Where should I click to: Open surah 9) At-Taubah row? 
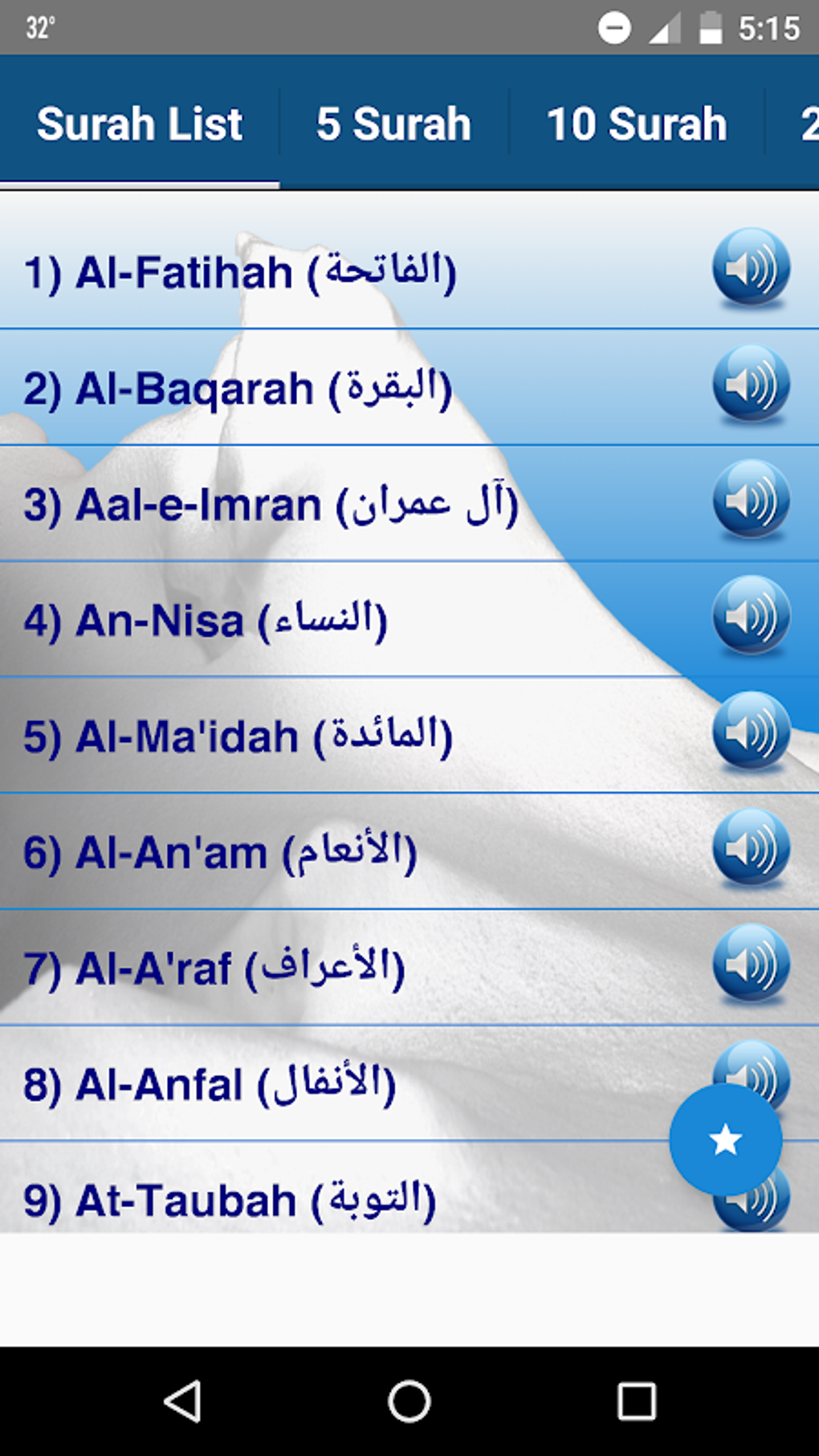tap(230, 1200)
